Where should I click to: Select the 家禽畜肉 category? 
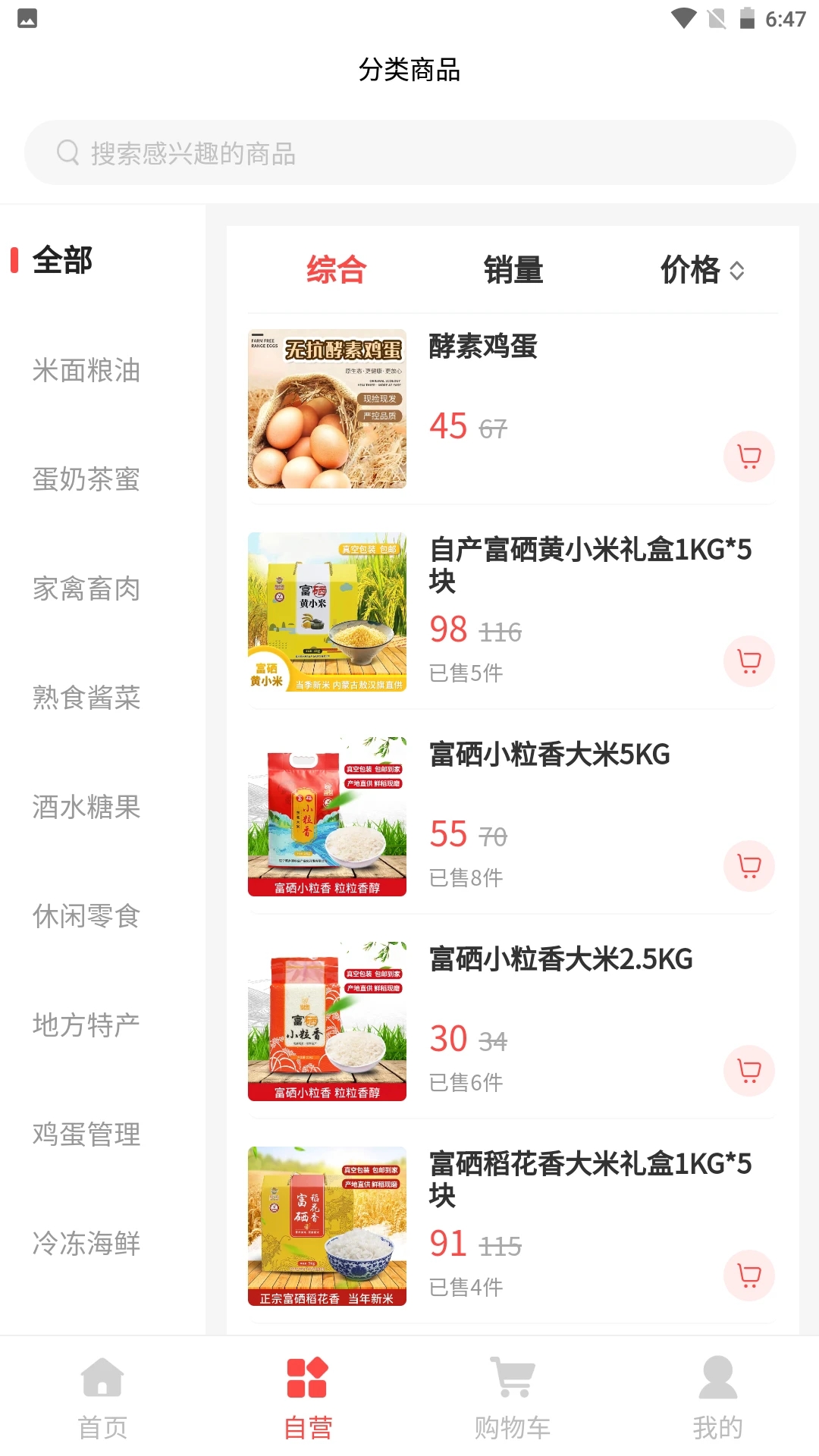86,588
